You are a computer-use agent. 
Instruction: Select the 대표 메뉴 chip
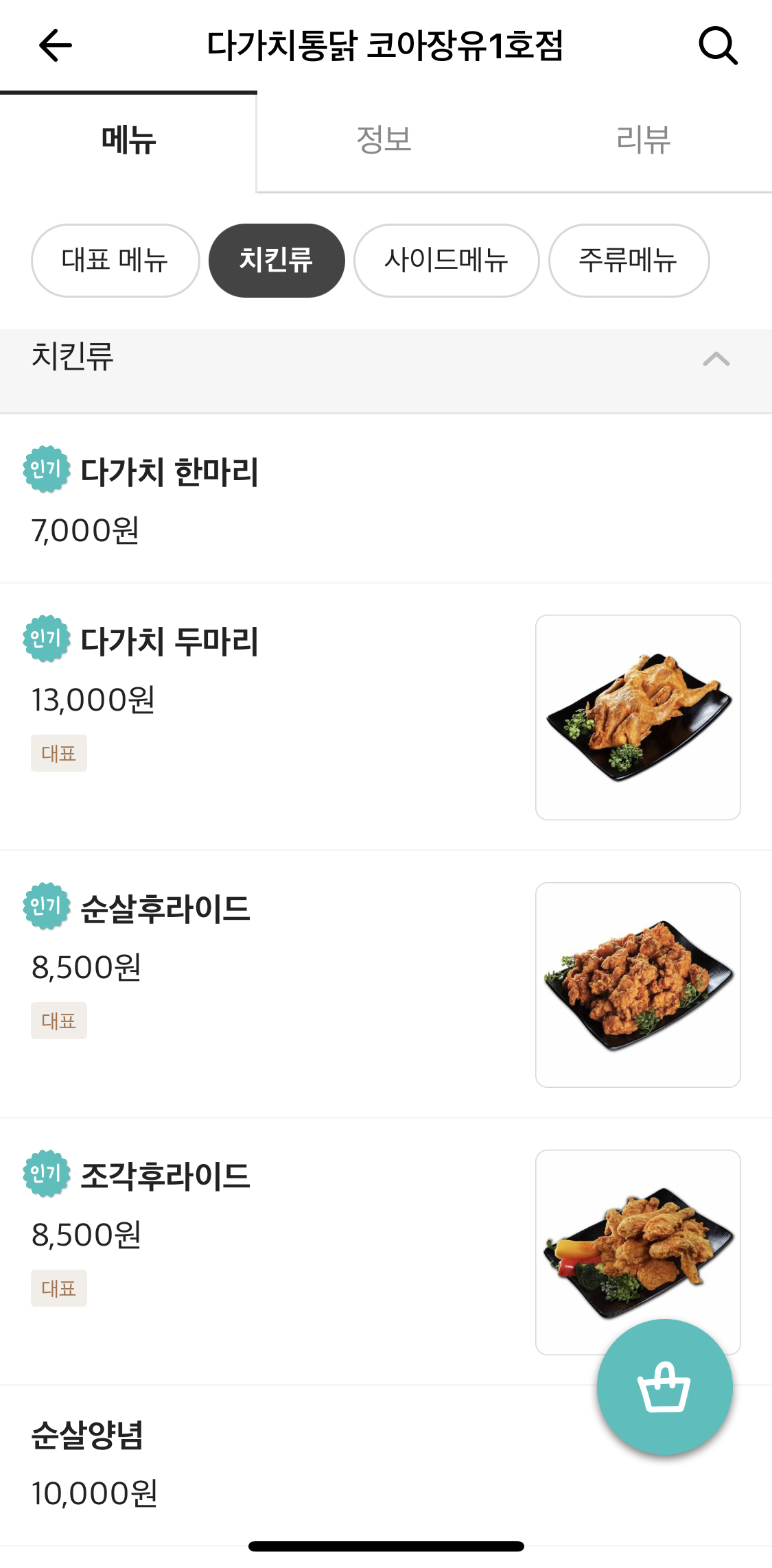tap(115, 261)
